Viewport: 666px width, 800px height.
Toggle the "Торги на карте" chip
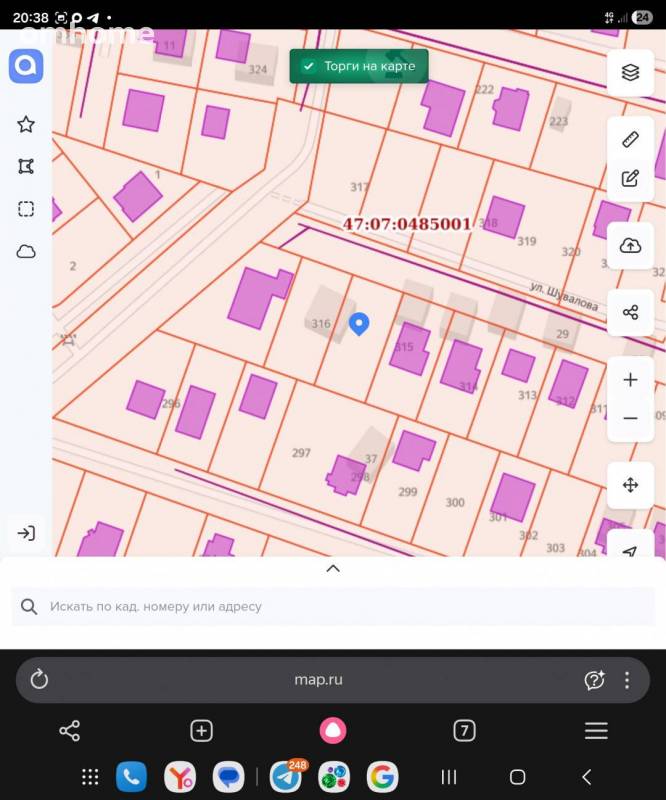click(359, 66)
